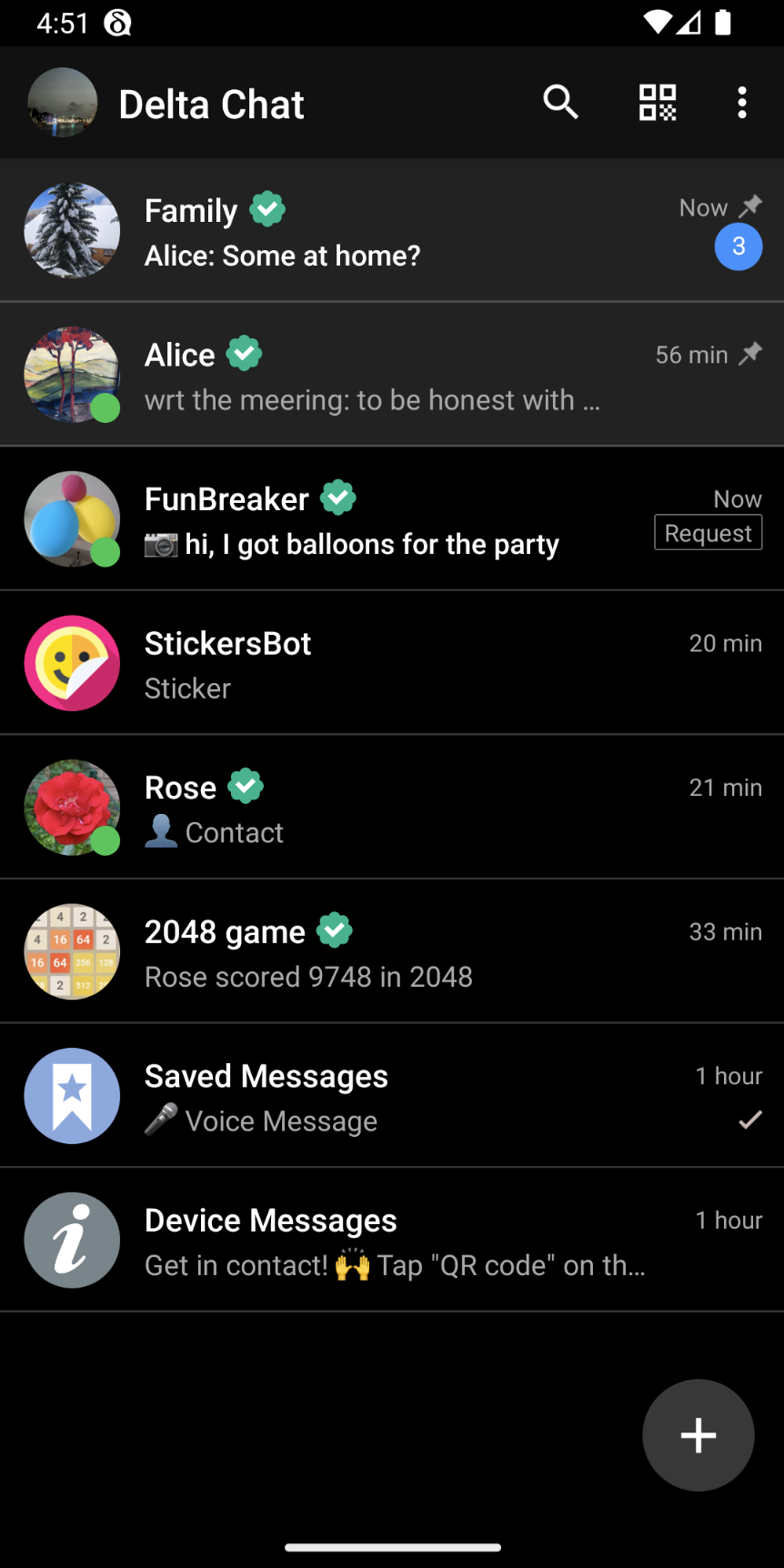Open Saved Messages

(391, 1097)
